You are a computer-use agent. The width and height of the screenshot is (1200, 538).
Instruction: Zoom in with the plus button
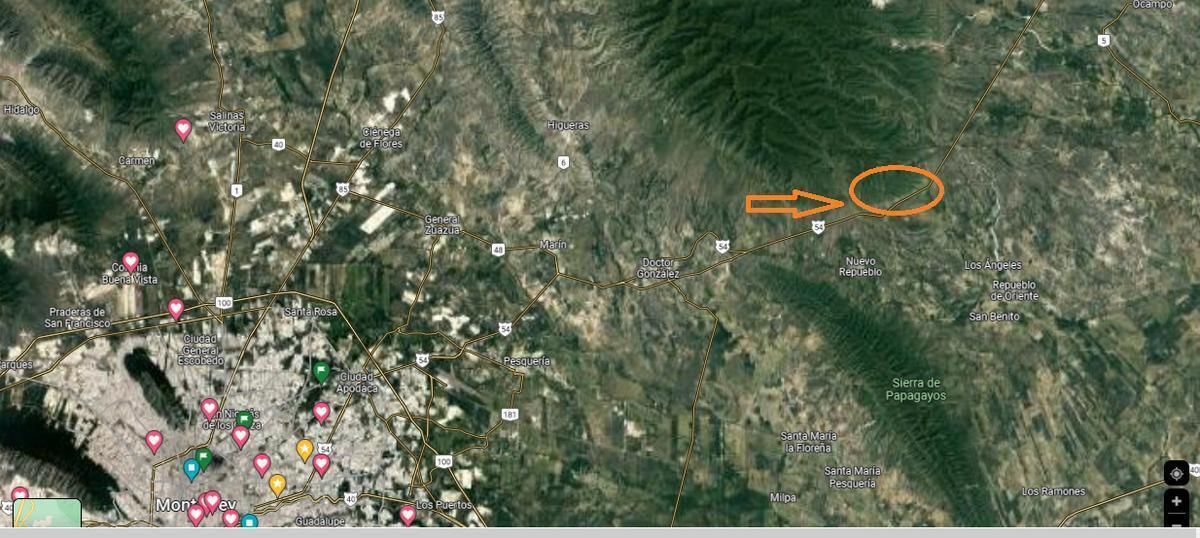(1176, 501)
